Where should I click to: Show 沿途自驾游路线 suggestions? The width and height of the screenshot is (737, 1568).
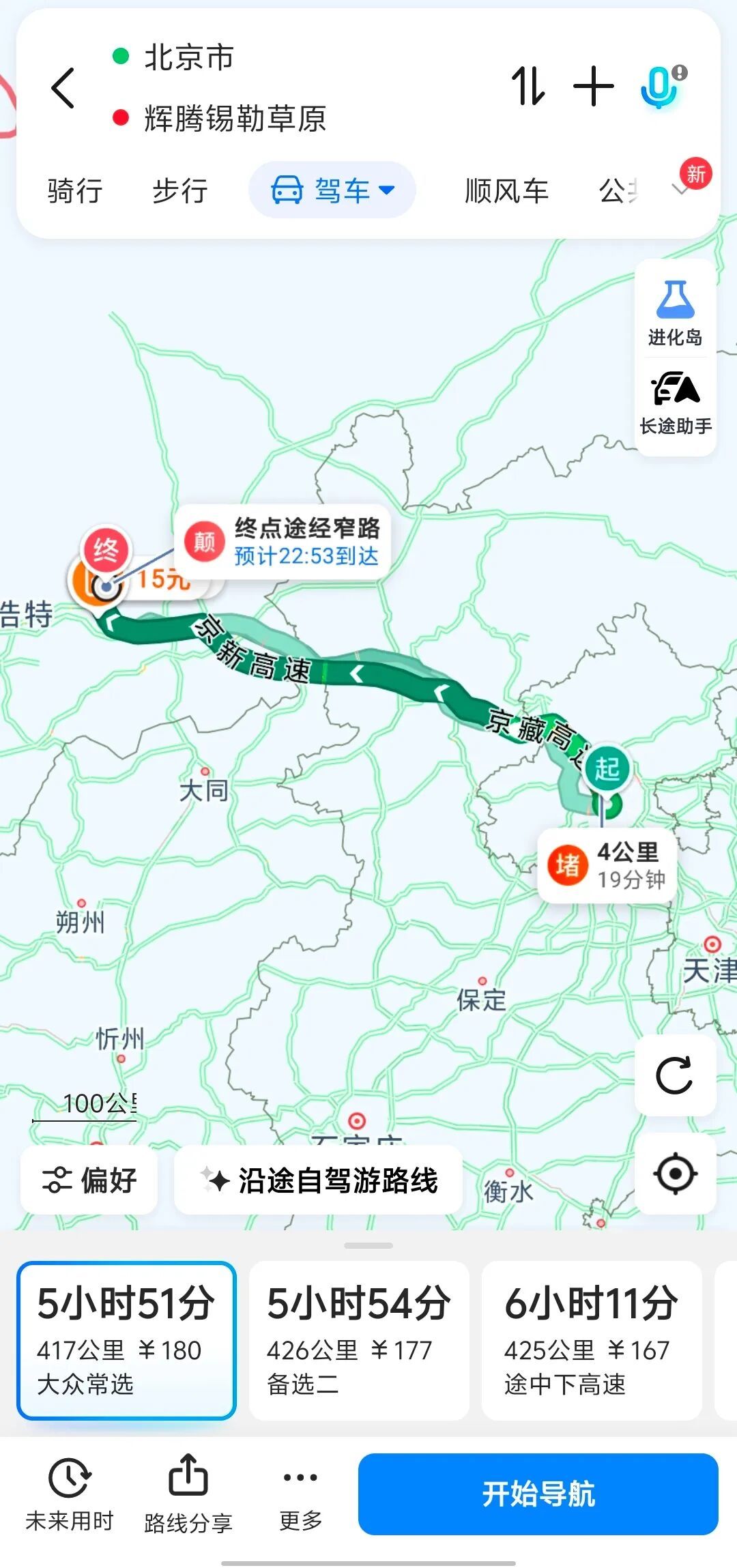tap(318, 1180)
